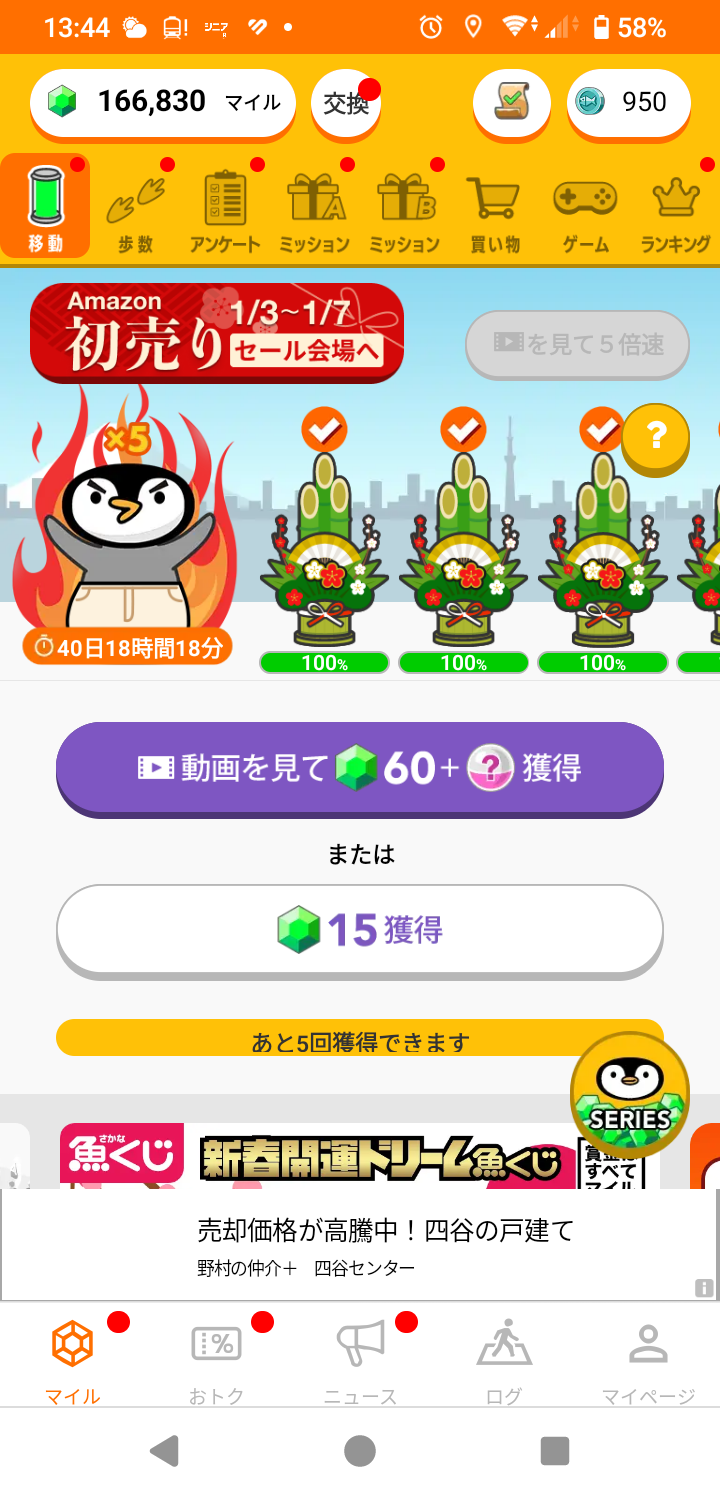Go to the 買い物 tab
Image resolution: width=720 pixels, height=1496 pixels.
[x=495, y=210]
